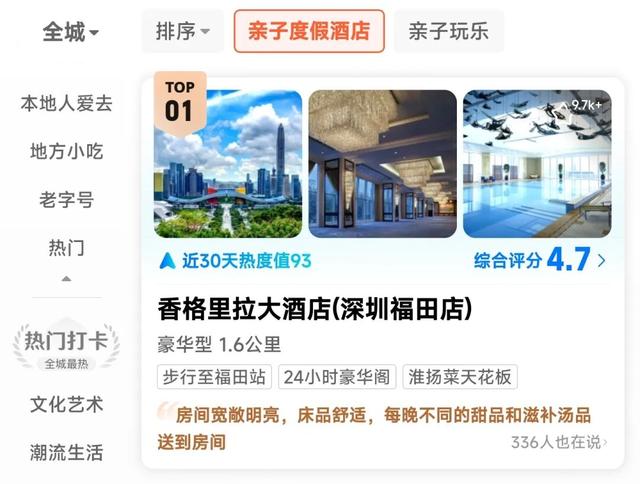
Task: View the hotel lobby chandelier photo
Action: [382, 164]
